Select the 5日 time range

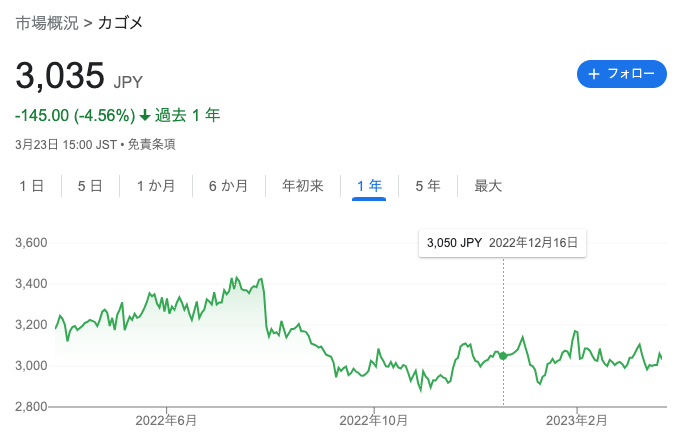tap(90, 186)
